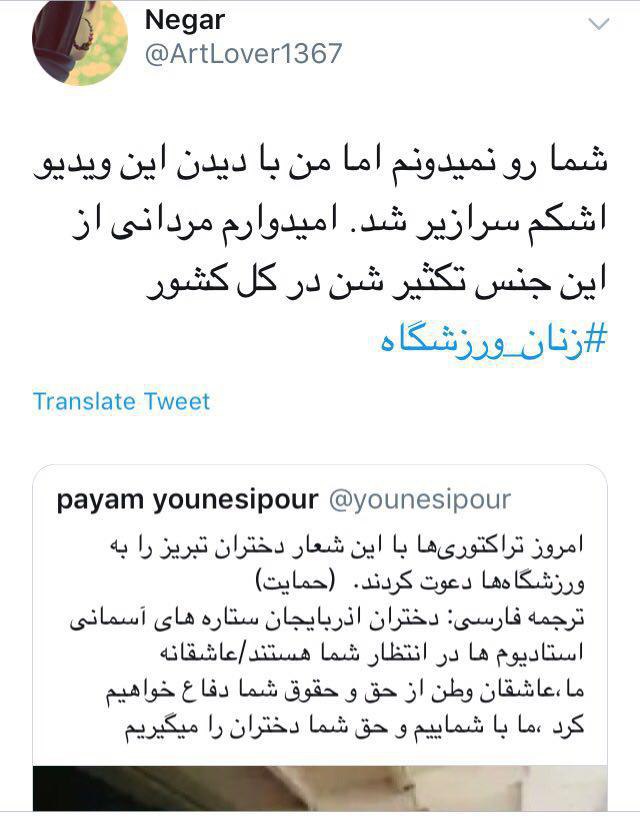Screen dimensions: 640x821
Task: Tap Translate Tweet
Action: (x=121, y=401)
